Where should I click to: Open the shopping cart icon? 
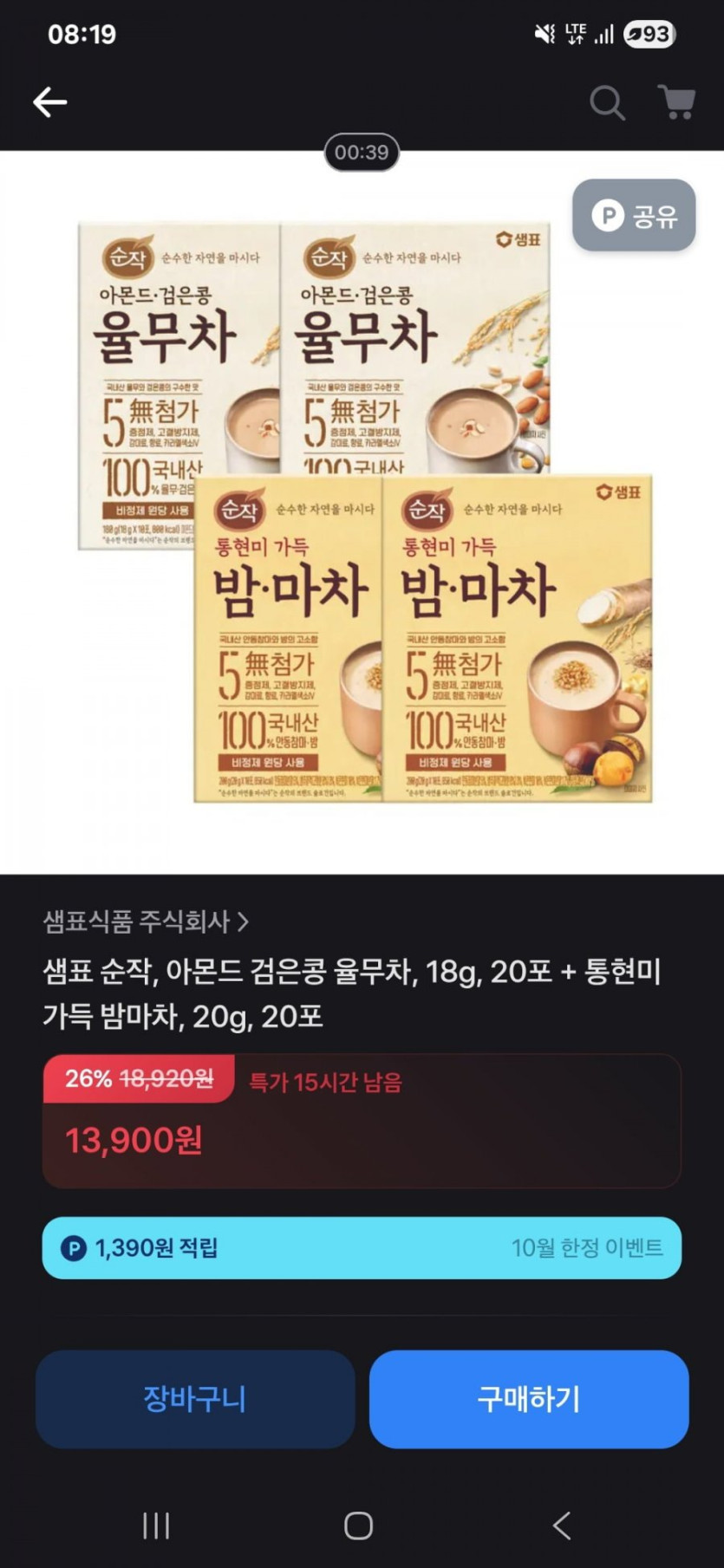pos(676,102)
